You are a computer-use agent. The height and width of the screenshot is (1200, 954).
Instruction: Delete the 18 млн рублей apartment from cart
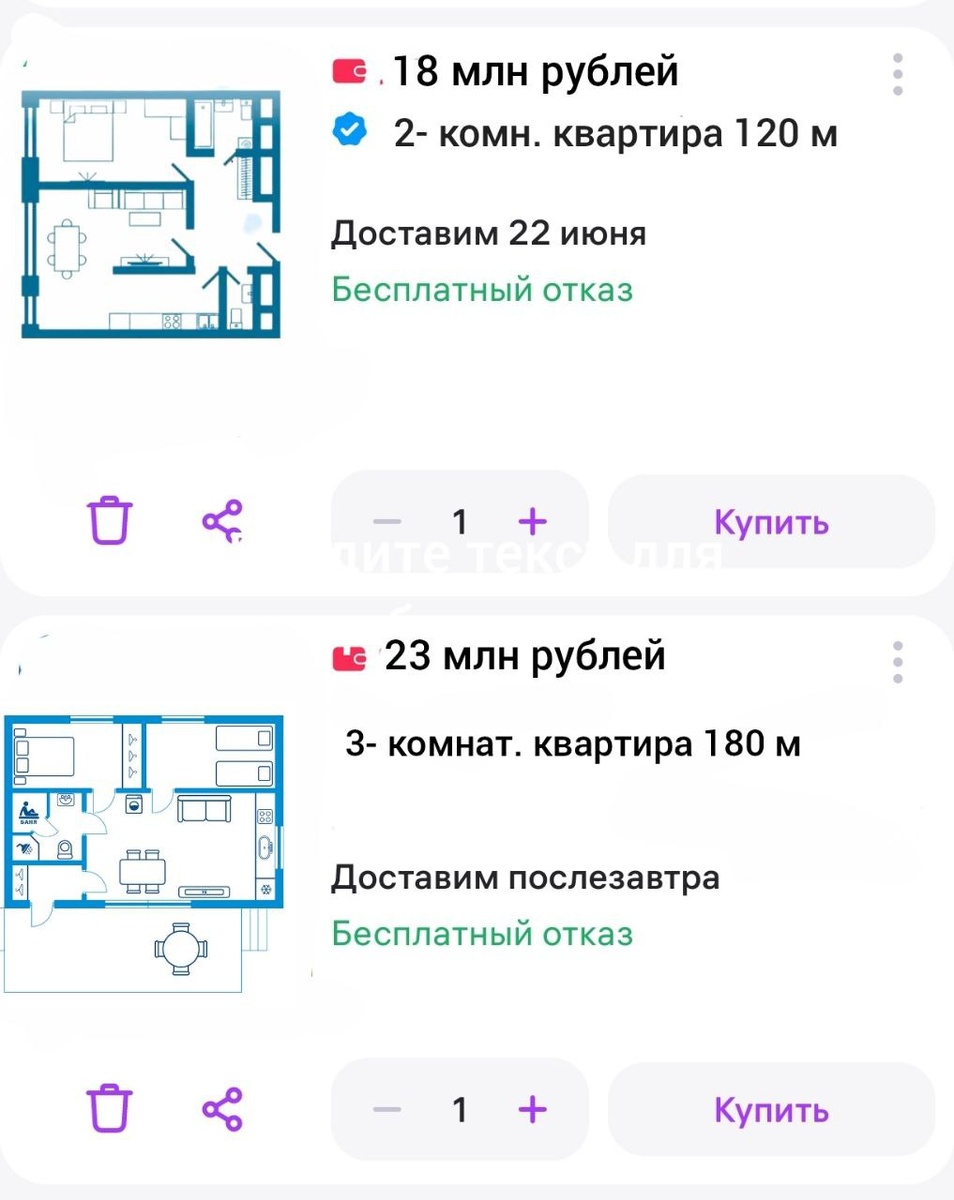pos(109,520)
